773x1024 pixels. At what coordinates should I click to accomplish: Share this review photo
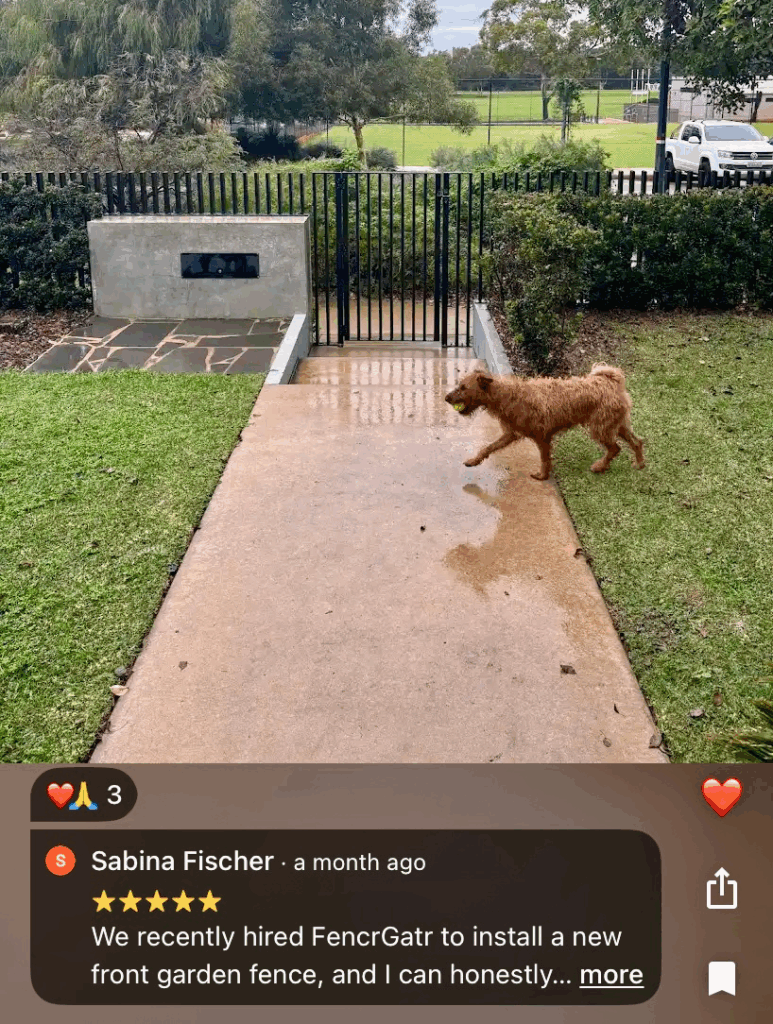coord(721,887)
